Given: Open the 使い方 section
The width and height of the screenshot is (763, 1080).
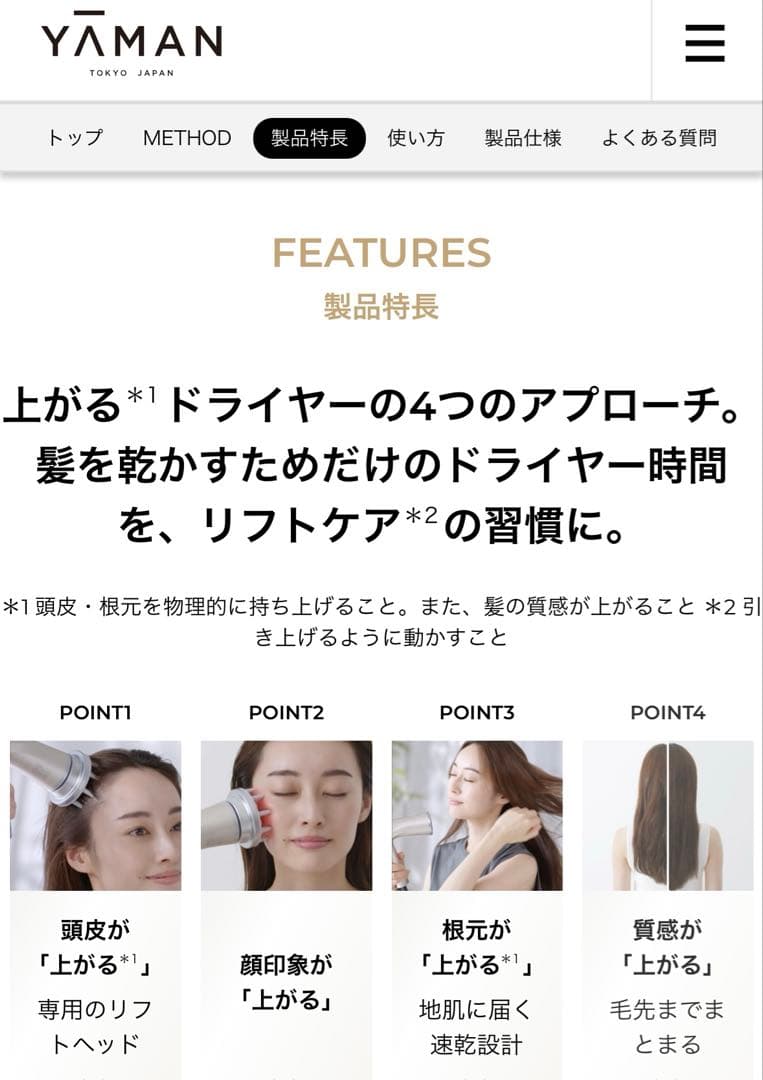Looking at the screenshot, I should (x=416, y=138).
